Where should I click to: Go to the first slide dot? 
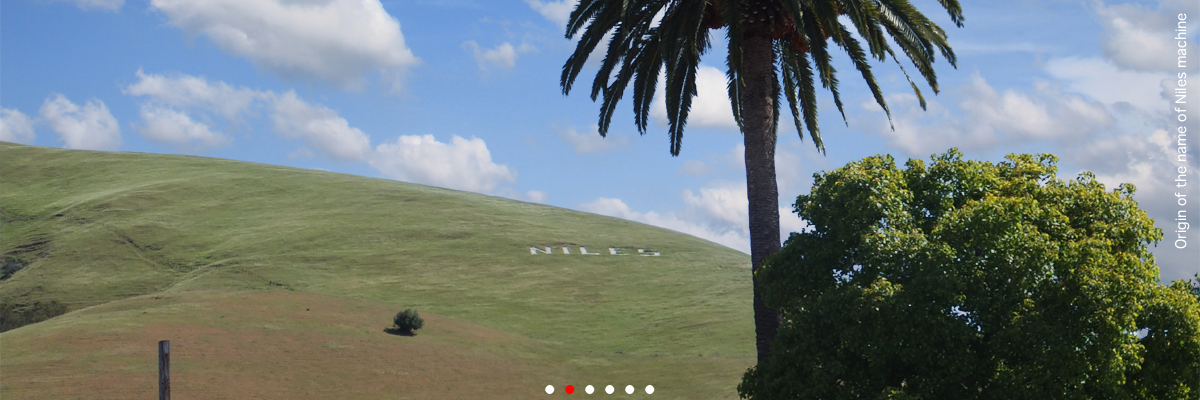click(x=549, y=389)
